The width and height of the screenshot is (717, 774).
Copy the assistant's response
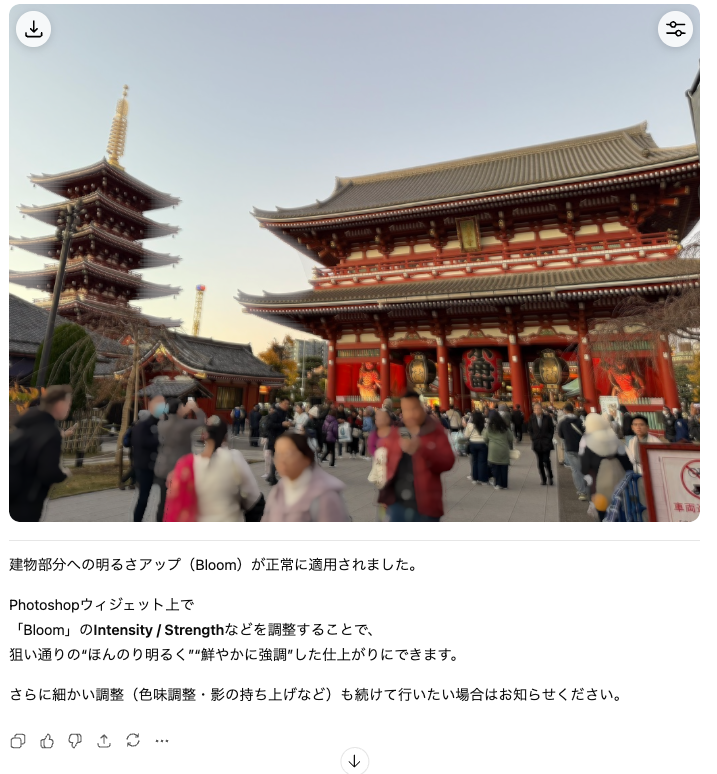(x=18, y=741)
